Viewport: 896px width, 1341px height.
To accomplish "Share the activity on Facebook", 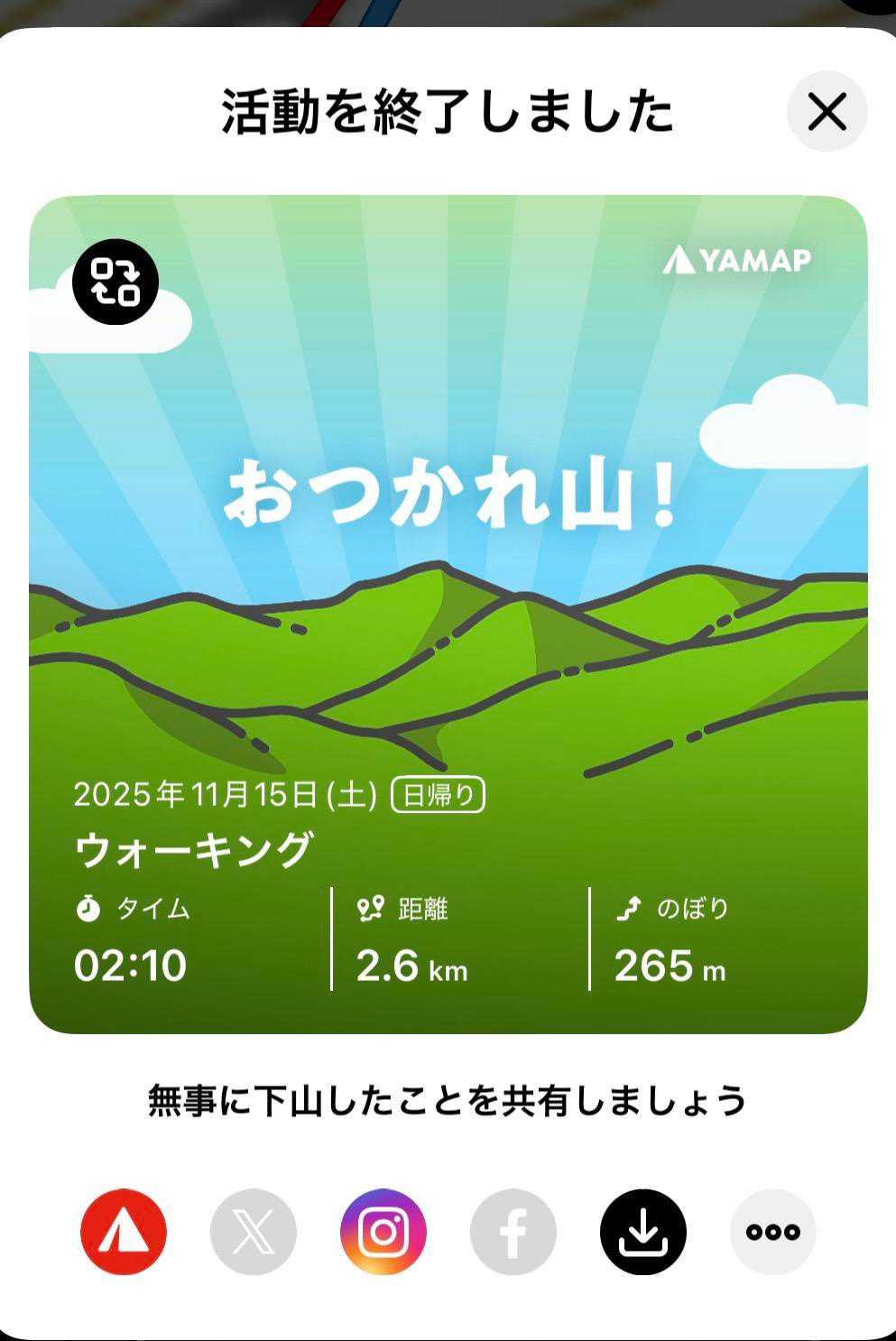I will coord(513,1232).
